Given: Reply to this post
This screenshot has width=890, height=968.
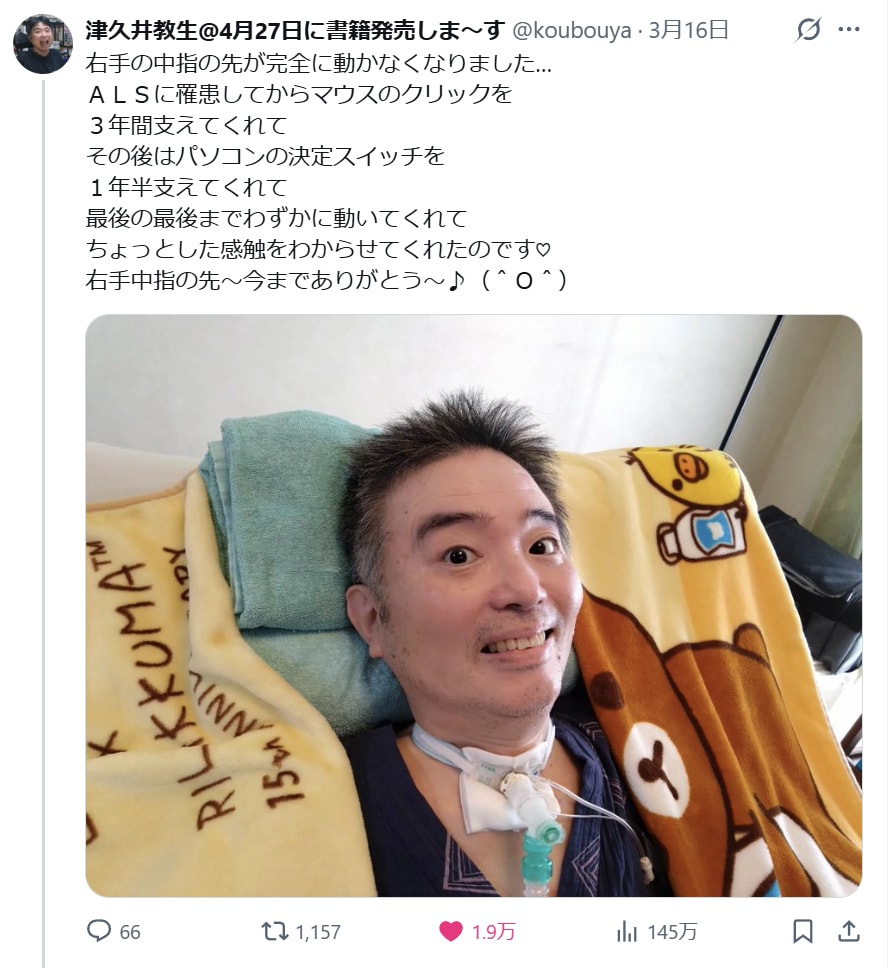Looking at the screenshot, I should (99, 931).
